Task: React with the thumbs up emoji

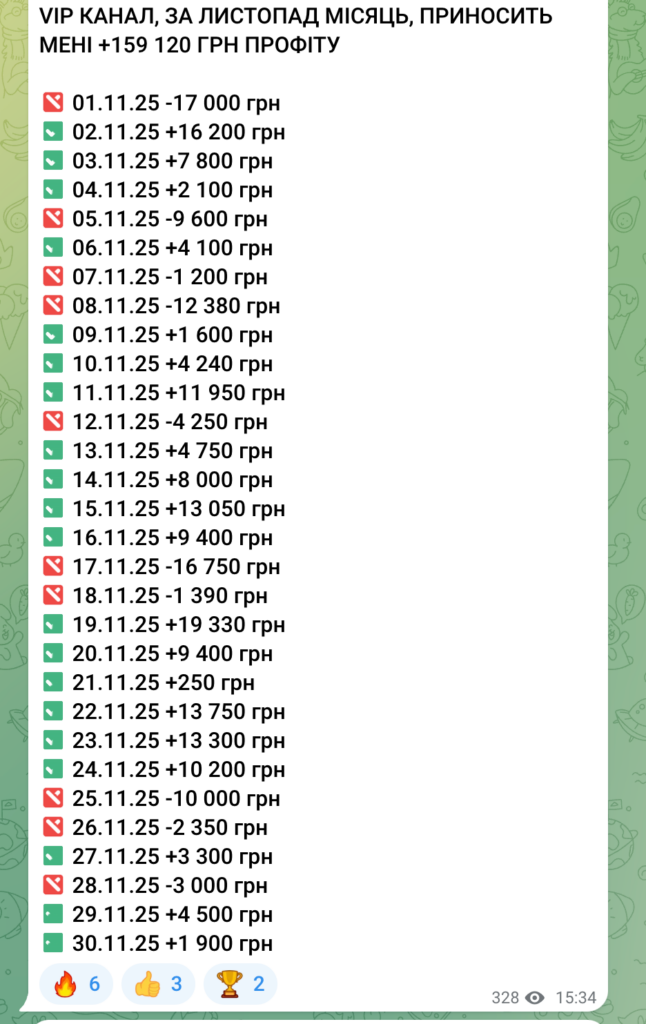Action: pos(158,984)
